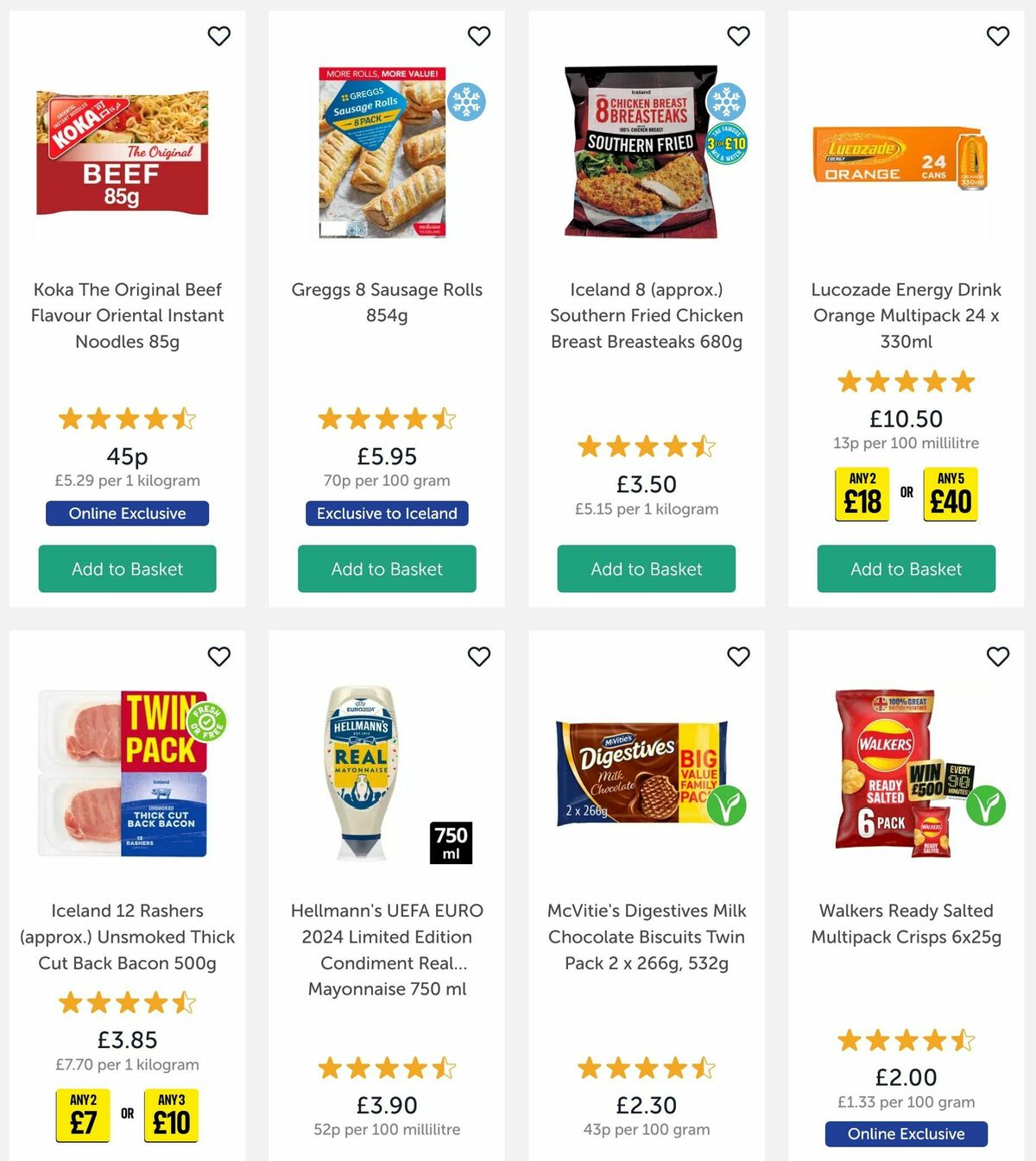This screenshot has height=1161, width=1036.
Task: Add Koka Beef Noodles to basket
Action: (x=127, y=569)
